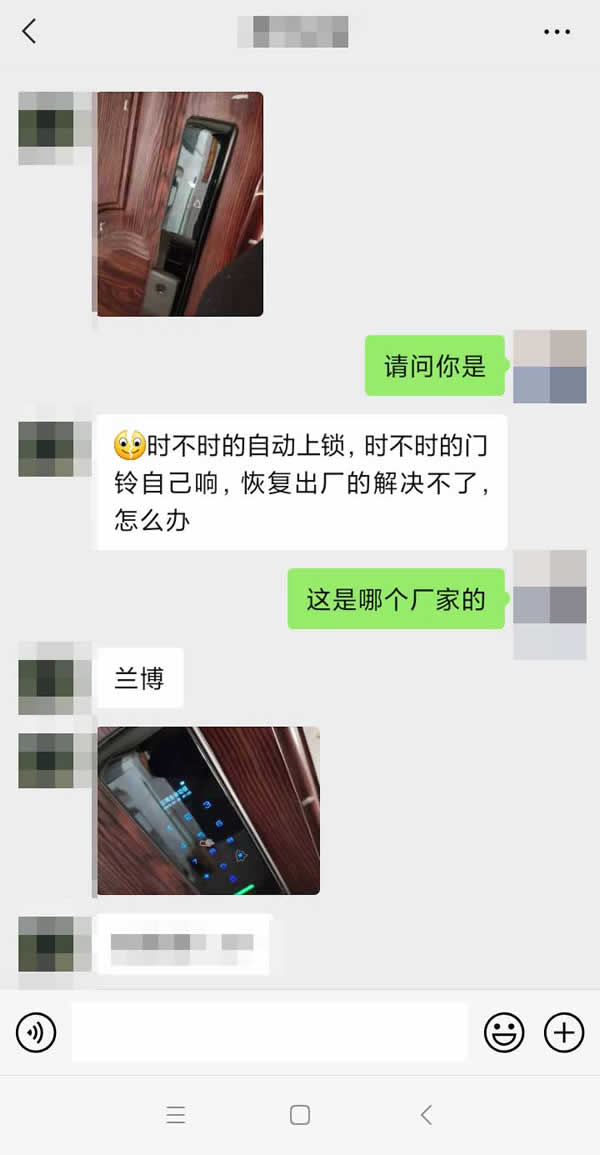Open the plus attachments panel
This screenshot has height=1155, width=600.
click(564, 1032)
